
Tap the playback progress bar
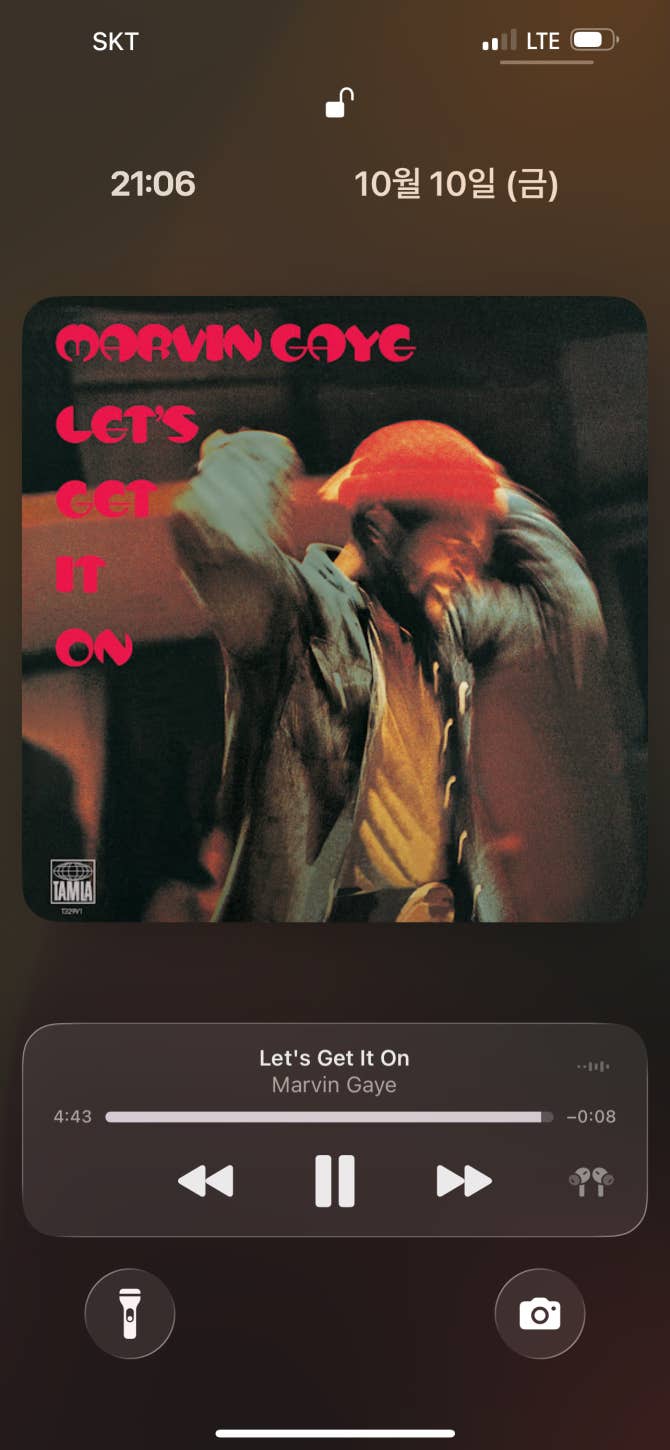328,1117
